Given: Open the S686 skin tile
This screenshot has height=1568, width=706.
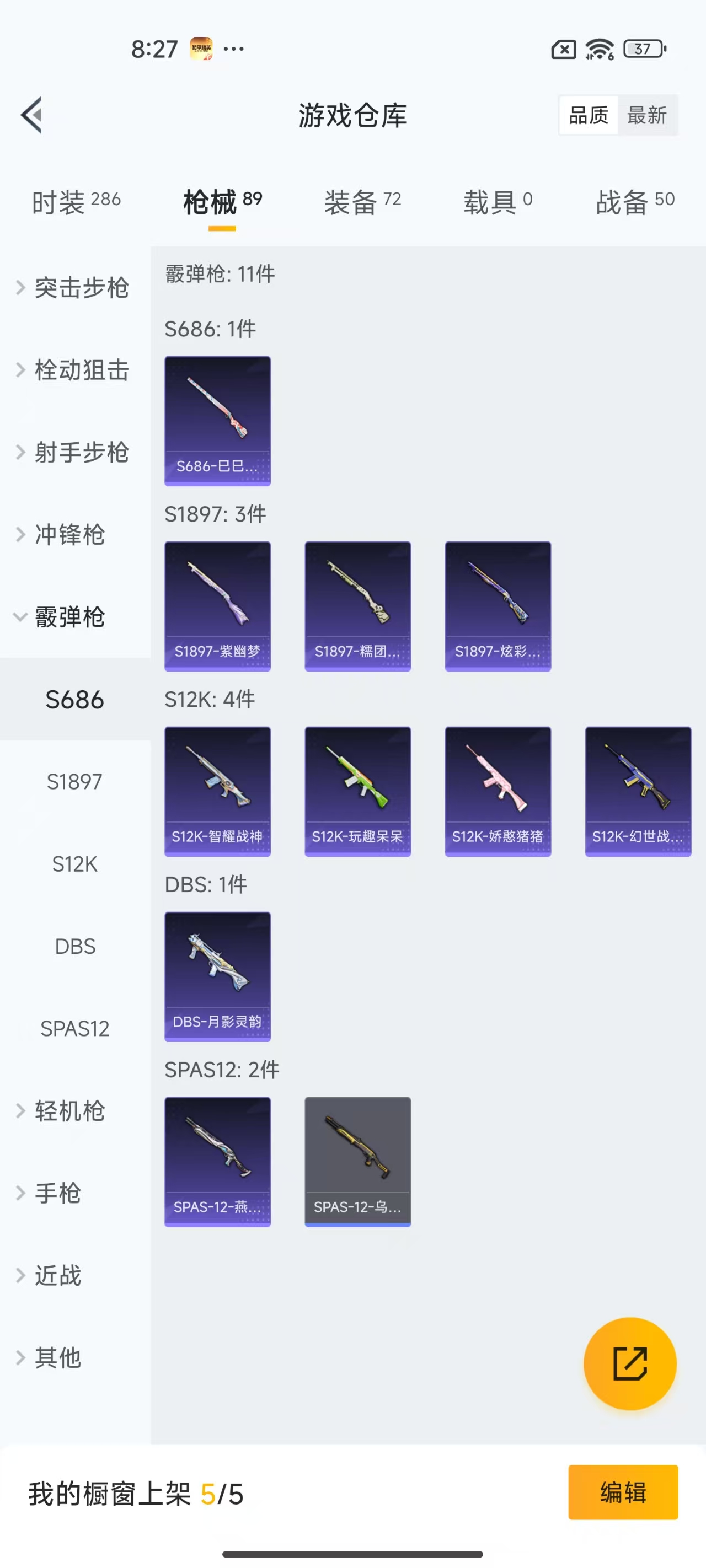Looking at the screenshot, I should [x=217, y=421].
